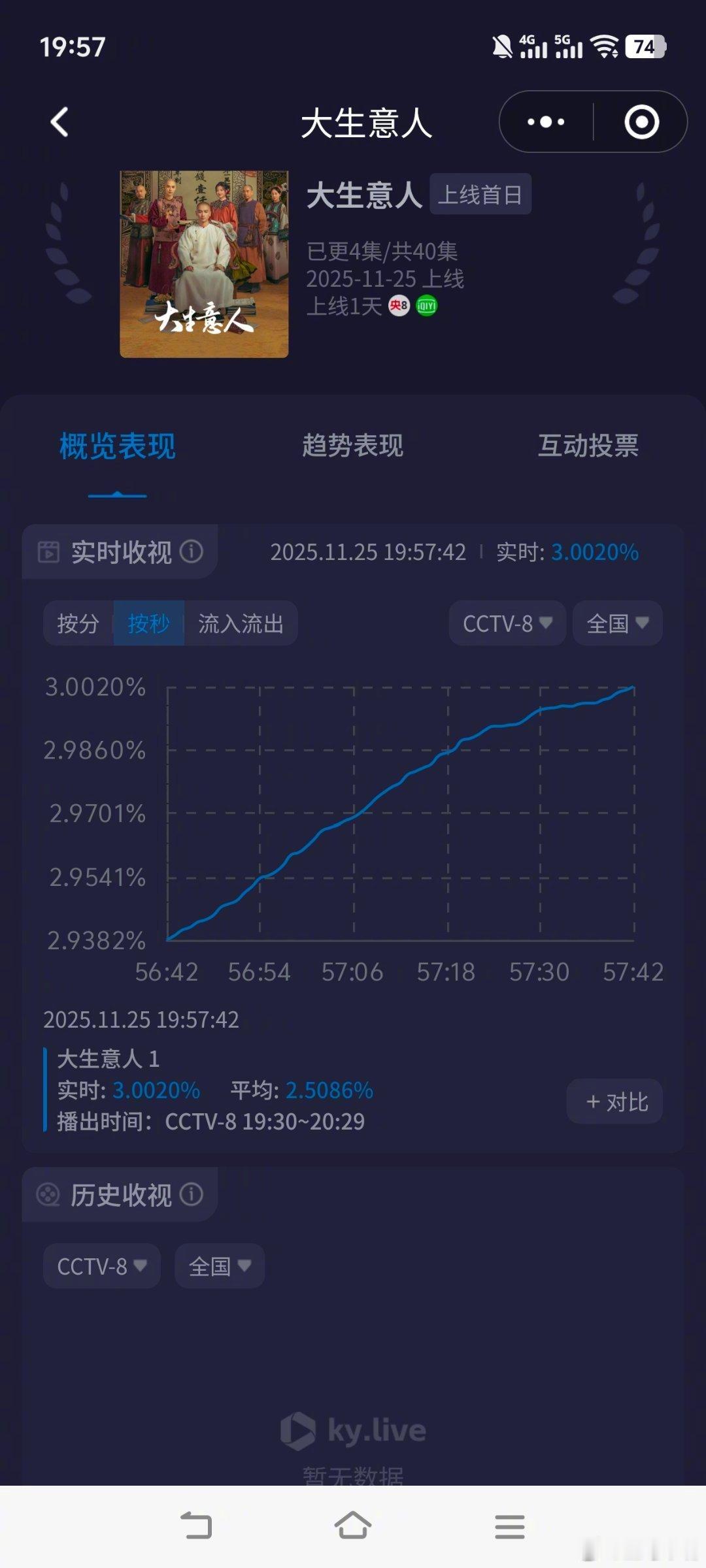The image size is (706, 1568).
Task: Open the "..." more options capsule menu
Action: (546, 123)
